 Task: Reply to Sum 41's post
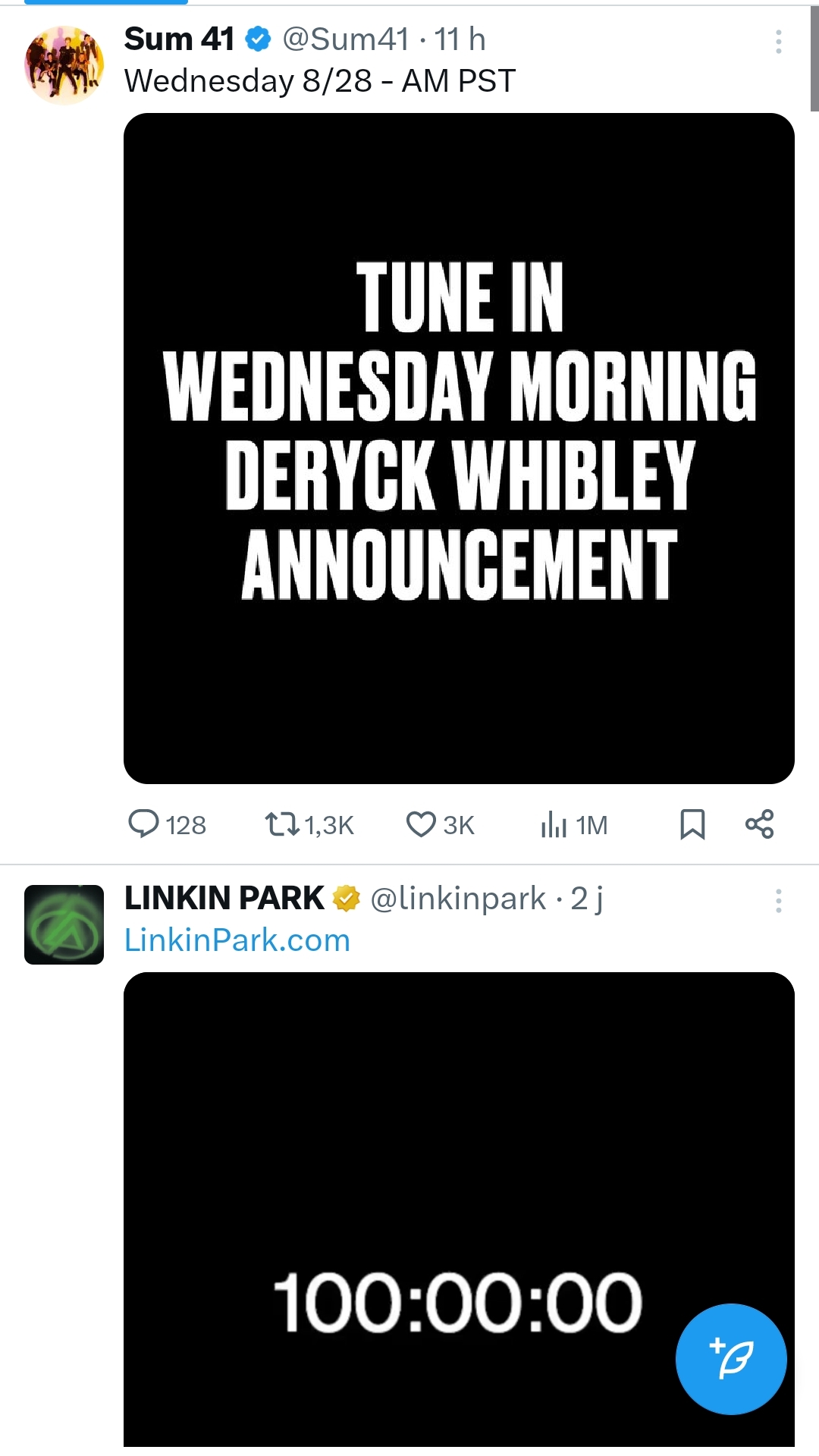pyautogui.click(x=144, y=824)
